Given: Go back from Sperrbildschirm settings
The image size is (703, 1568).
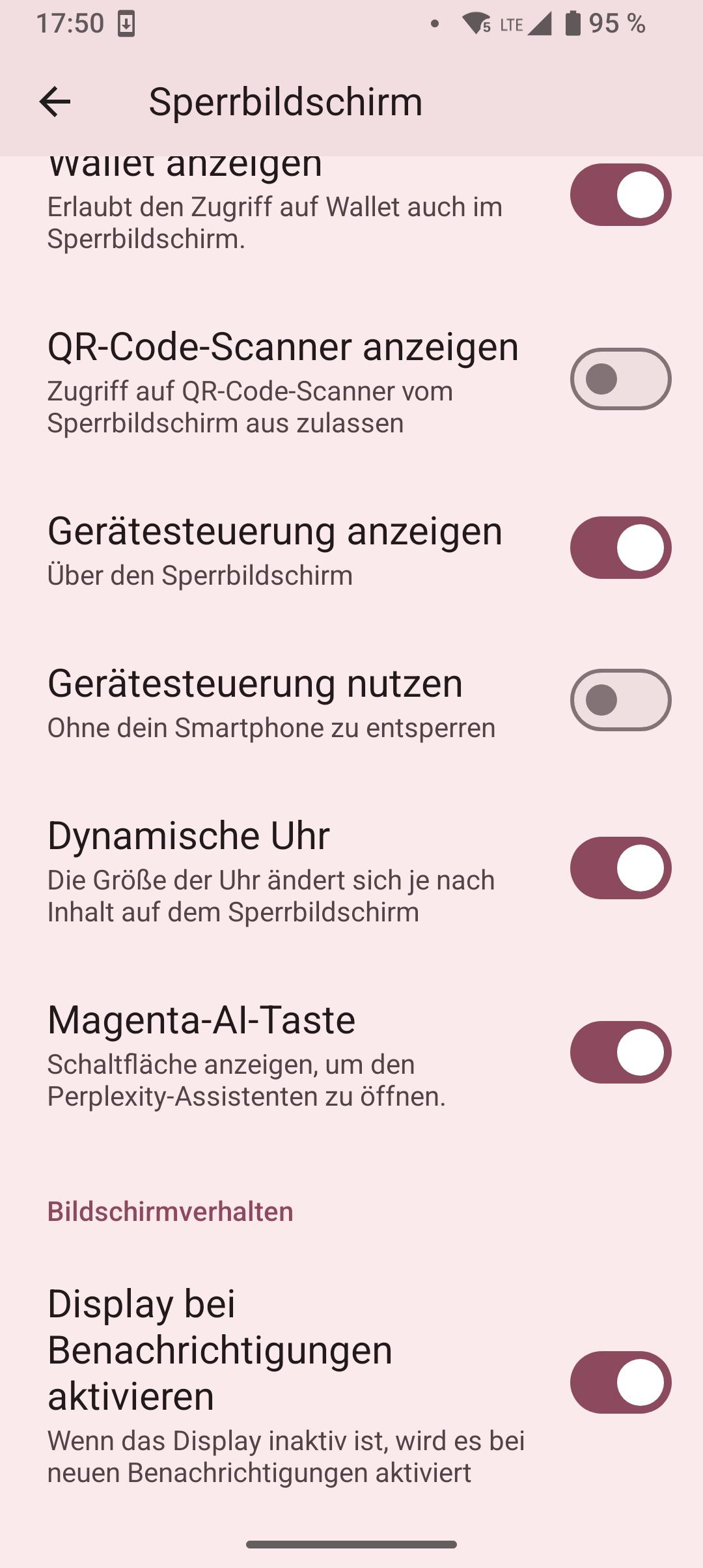Looking at the screenshot, I should coord(55,102).
